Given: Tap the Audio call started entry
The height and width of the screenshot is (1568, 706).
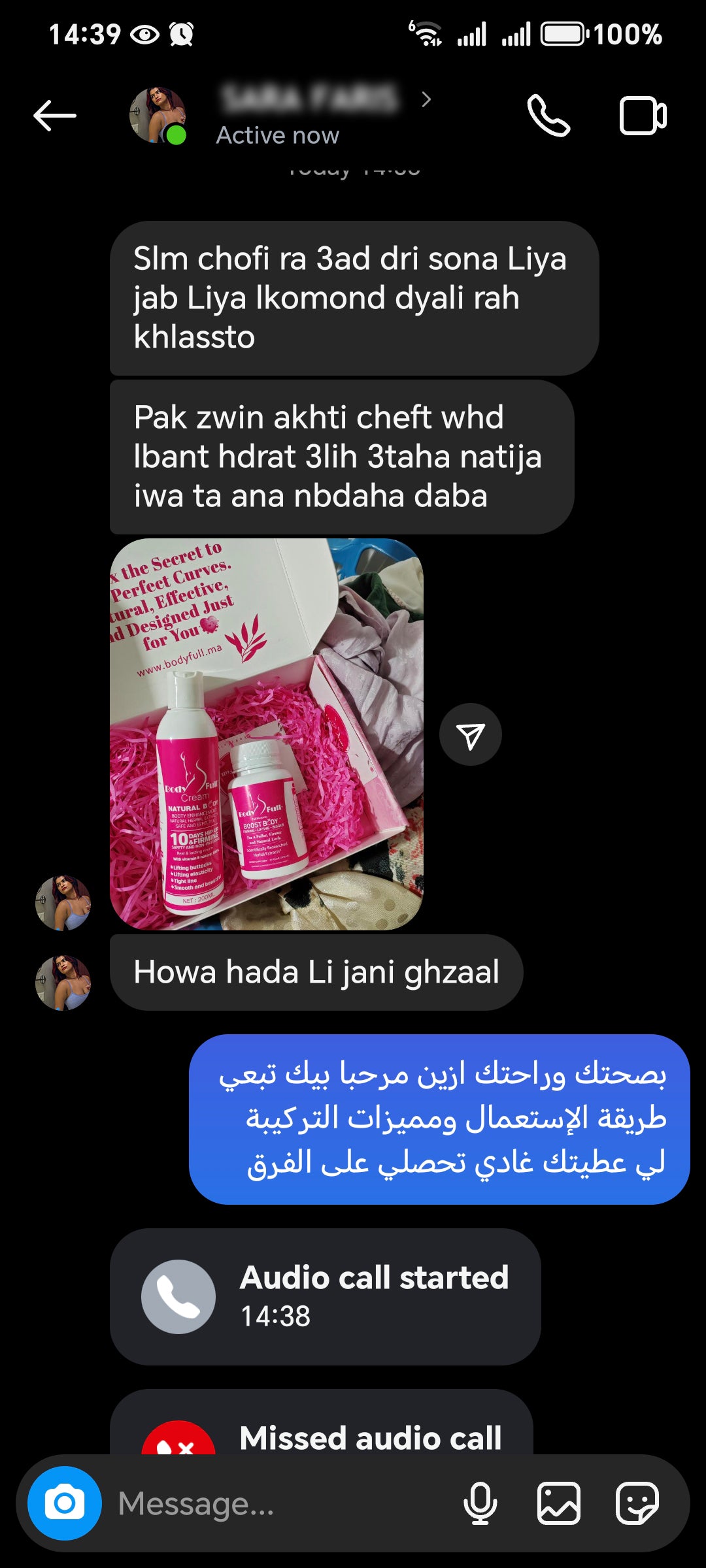Looking at the screenshot, I should point(325,1296).
